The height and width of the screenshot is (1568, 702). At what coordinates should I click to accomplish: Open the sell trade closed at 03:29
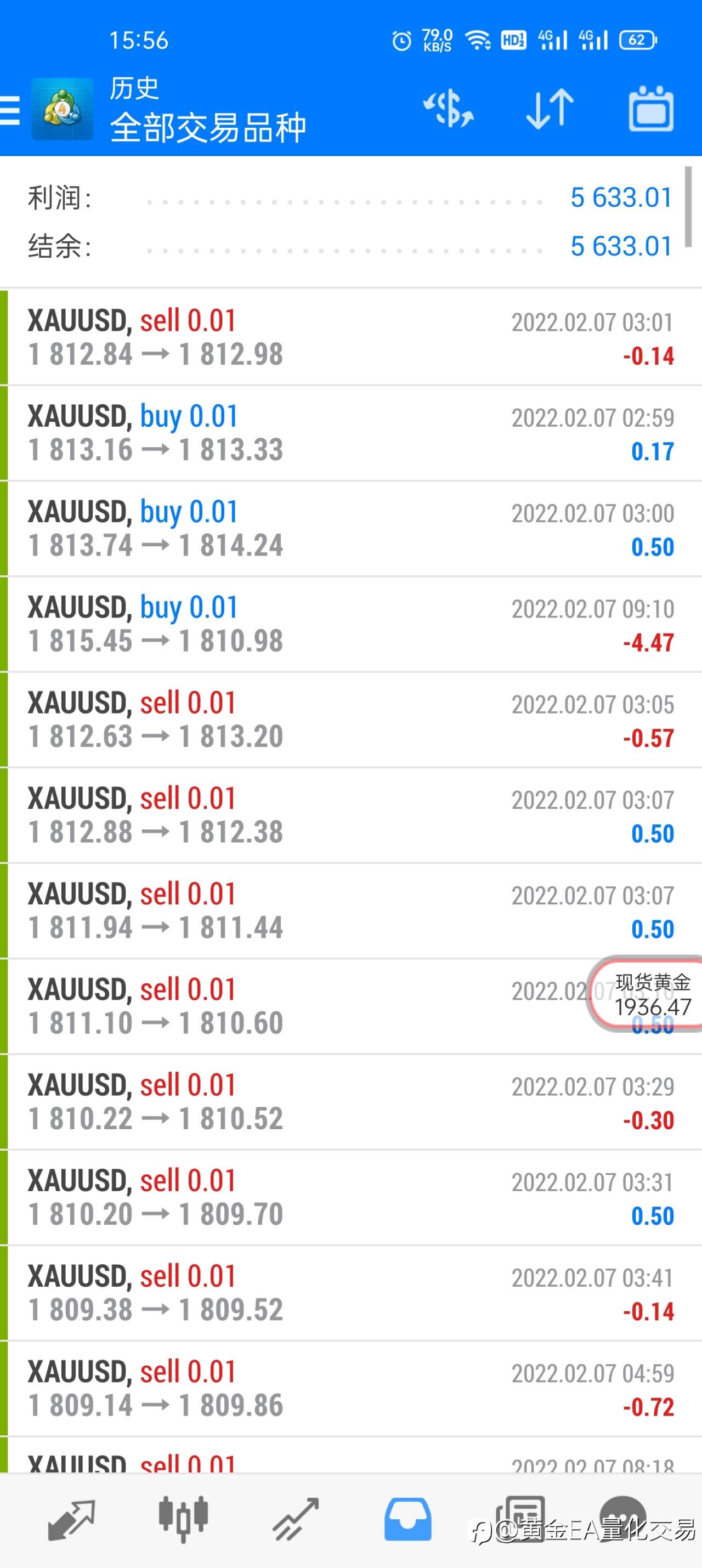click(350, 1102)
